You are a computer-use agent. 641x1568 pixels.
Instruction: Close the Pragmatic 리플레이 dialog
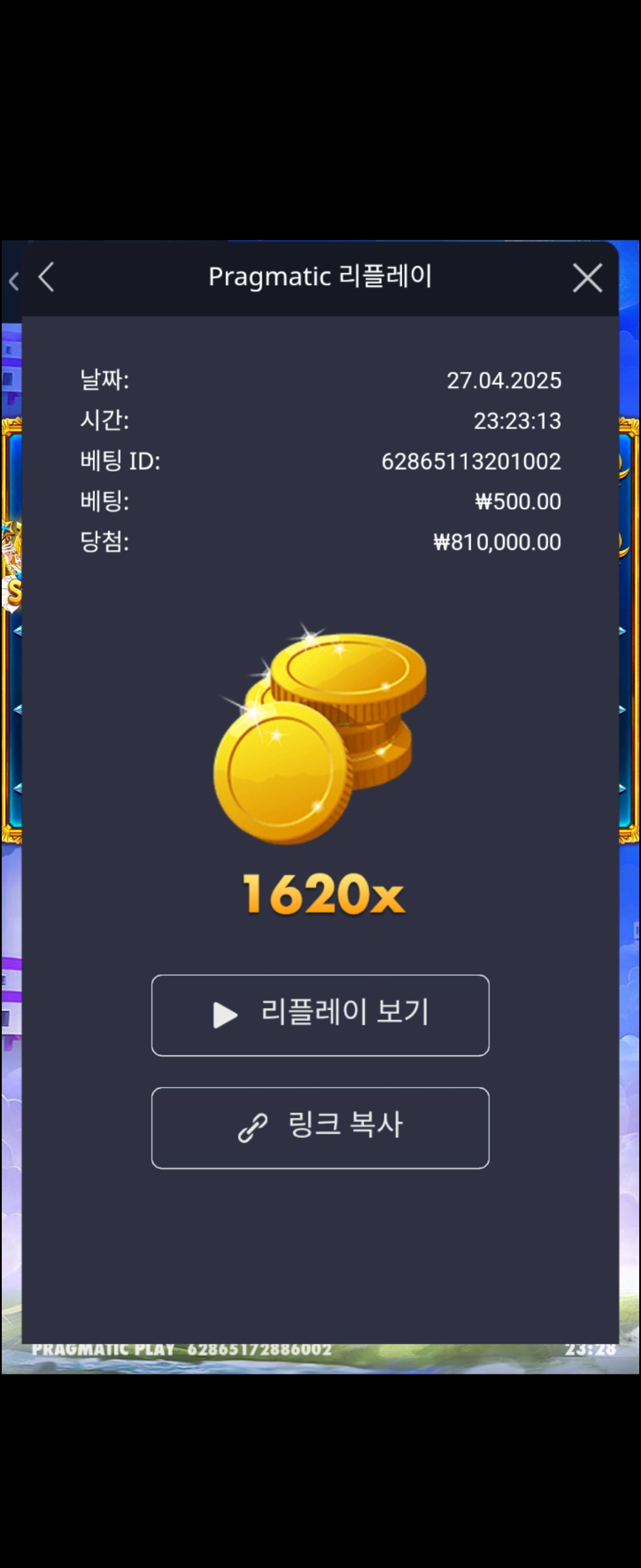tap(587, 278)
